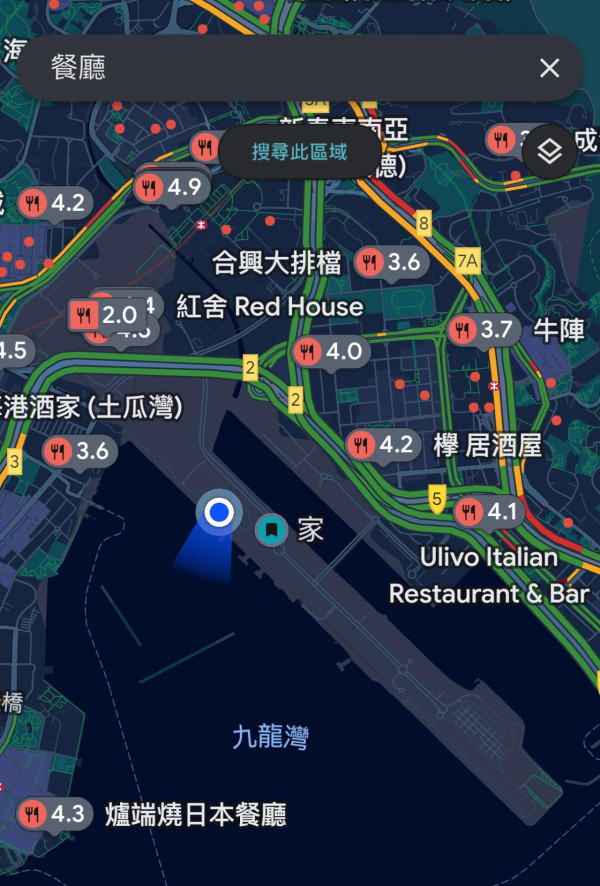This screenshot has width=600, height=886.
Task: Tap the 家 saved home pin
Action: tap(271, 530)
